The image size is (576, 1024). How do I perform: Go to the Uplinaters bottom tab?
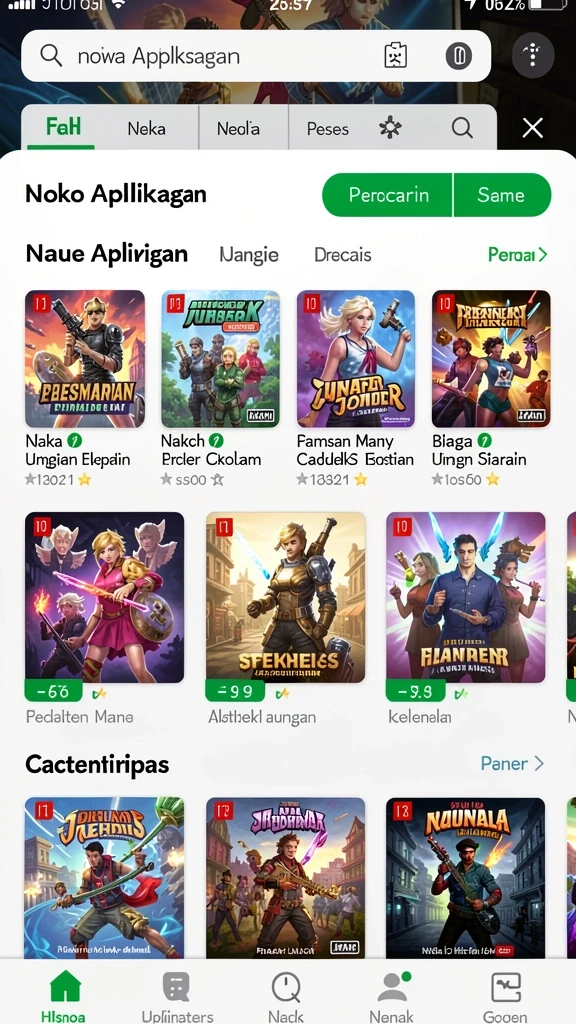coord(177,997)
